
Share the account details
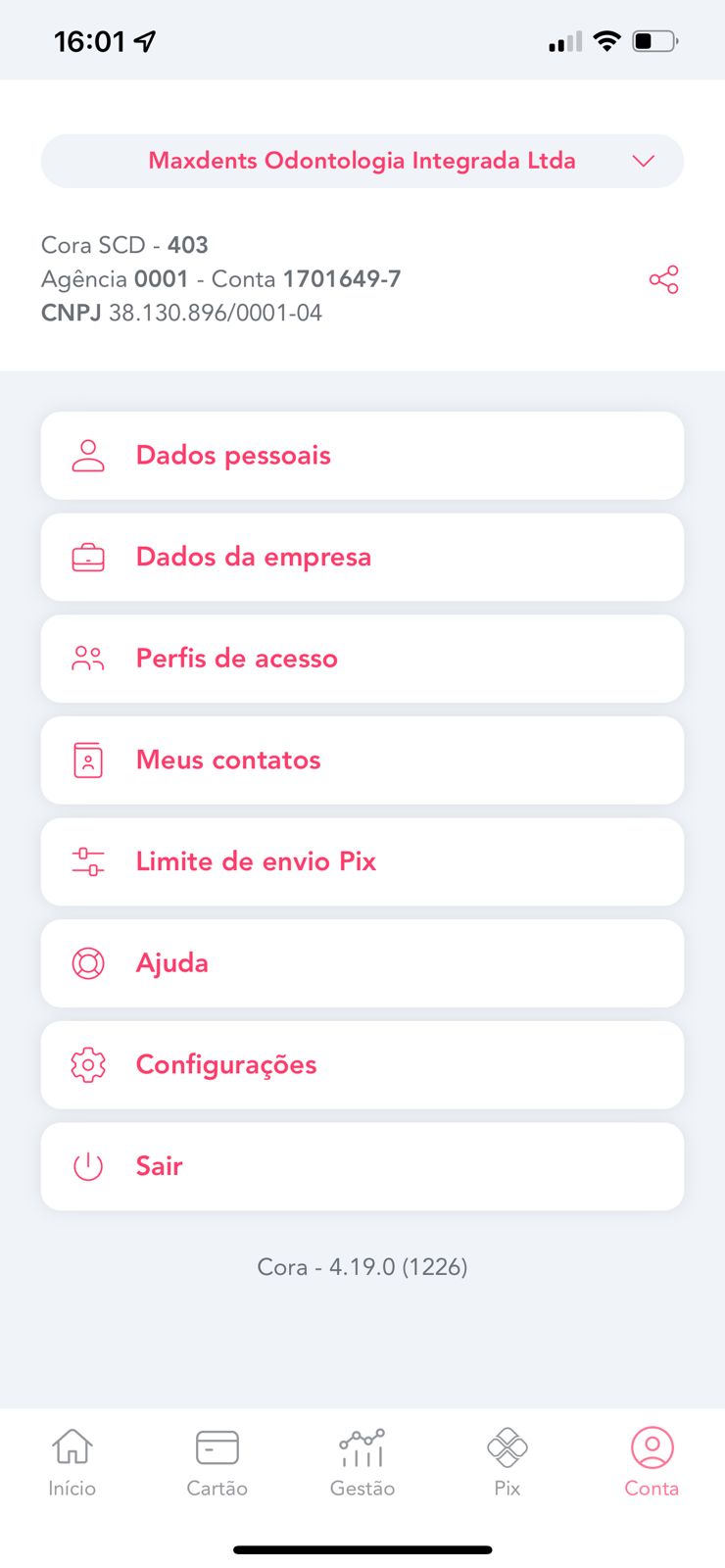click(x=663, y=279)
